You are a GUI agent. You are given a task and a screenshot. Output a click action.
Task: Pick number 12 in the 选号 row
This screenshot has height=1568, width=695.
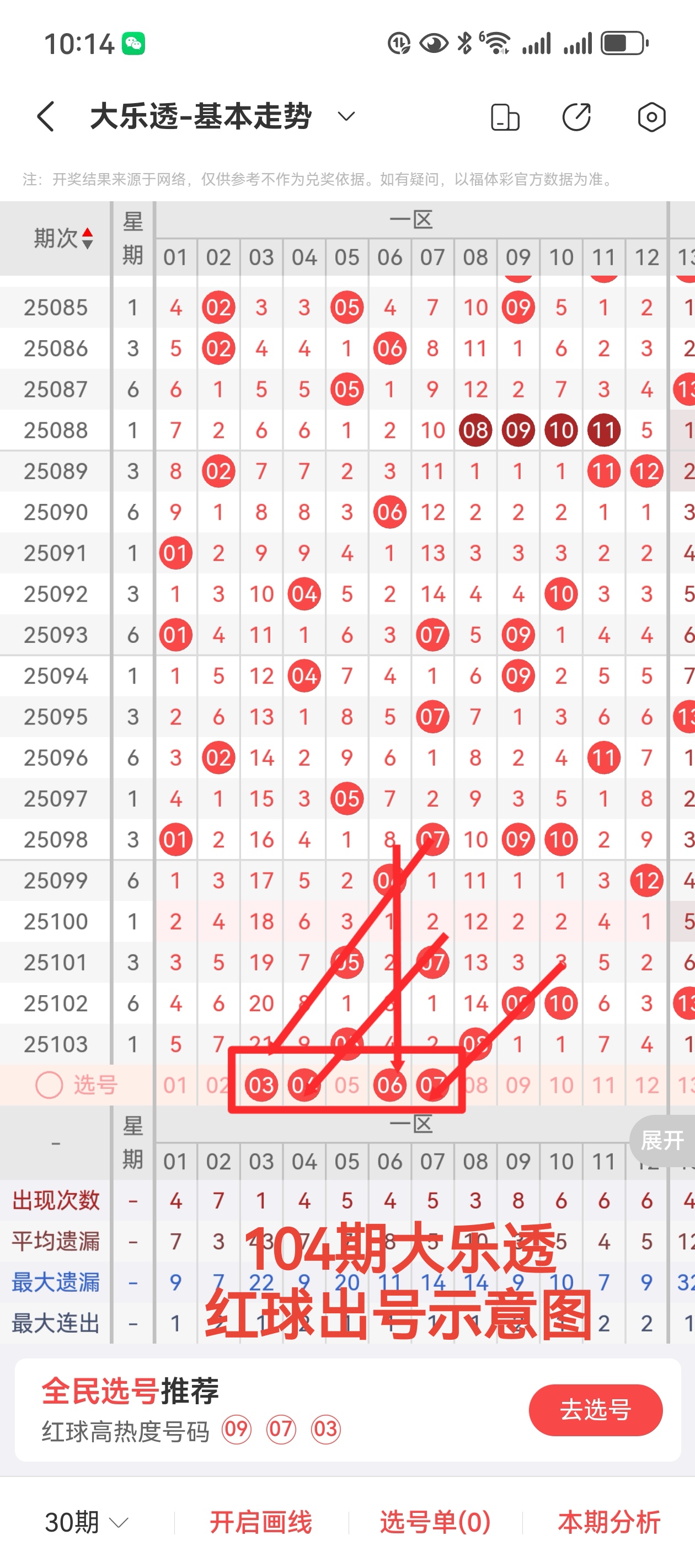[x=646, y=1084]
